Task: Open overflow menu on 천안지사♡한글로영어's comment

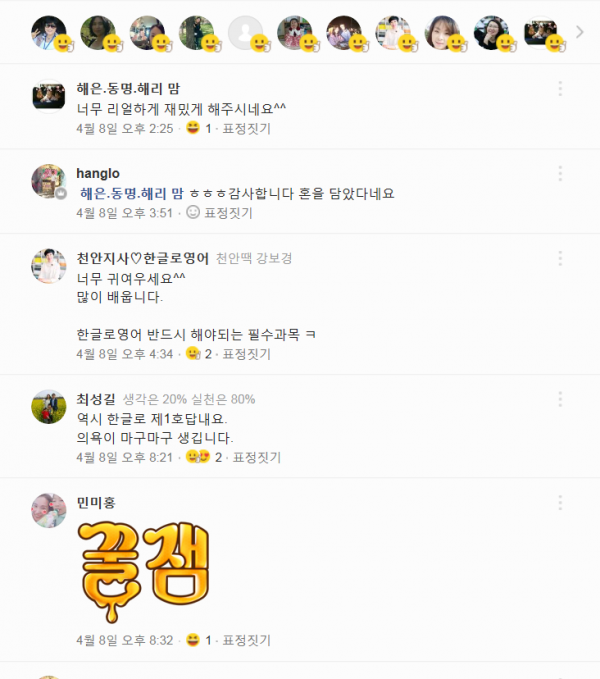Action: (559, 258)
